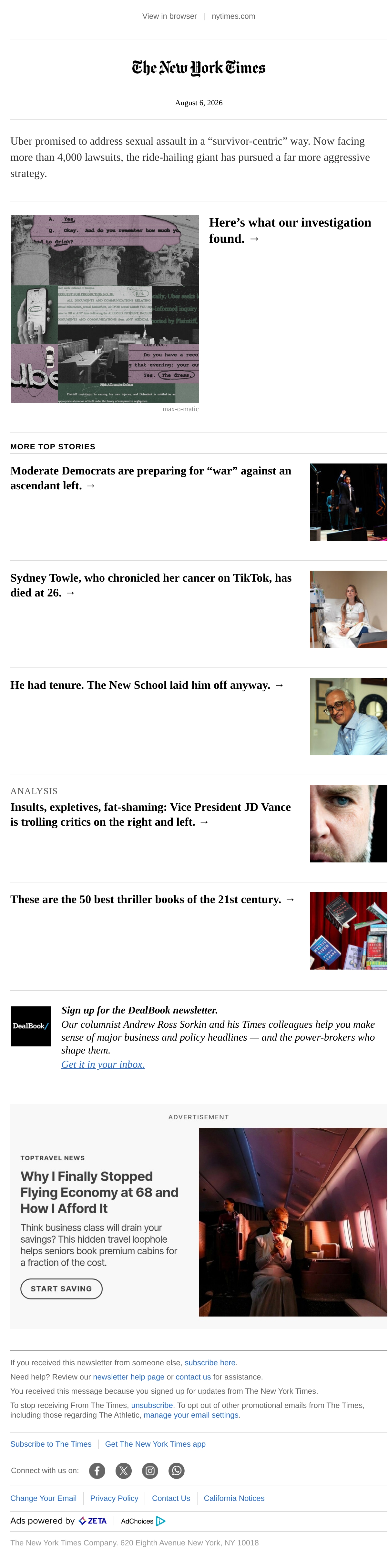388x1568 pixels.
Task: Get The New York Times app
Action: (155, 1444)
